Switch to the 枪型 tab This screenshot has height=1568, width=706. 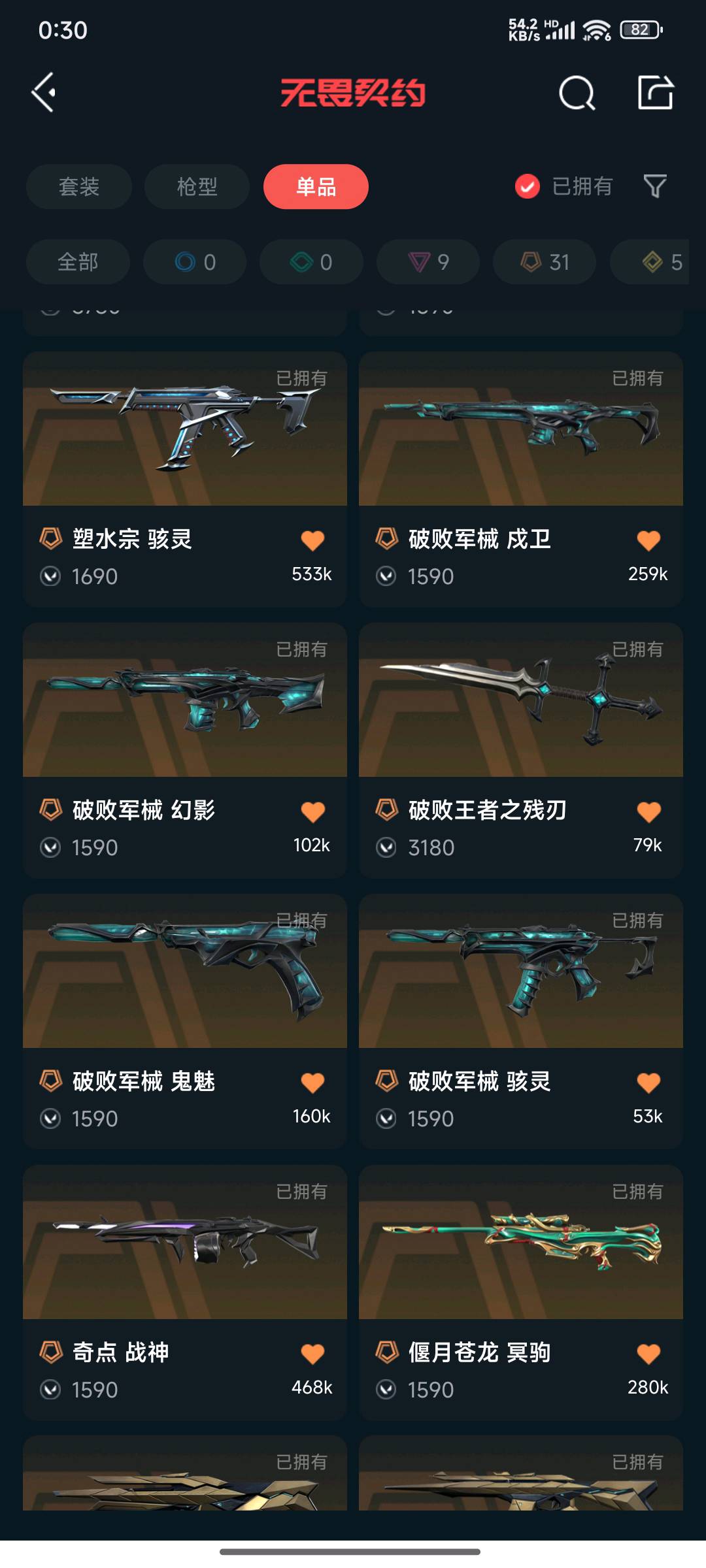click(x=197, y=187)
